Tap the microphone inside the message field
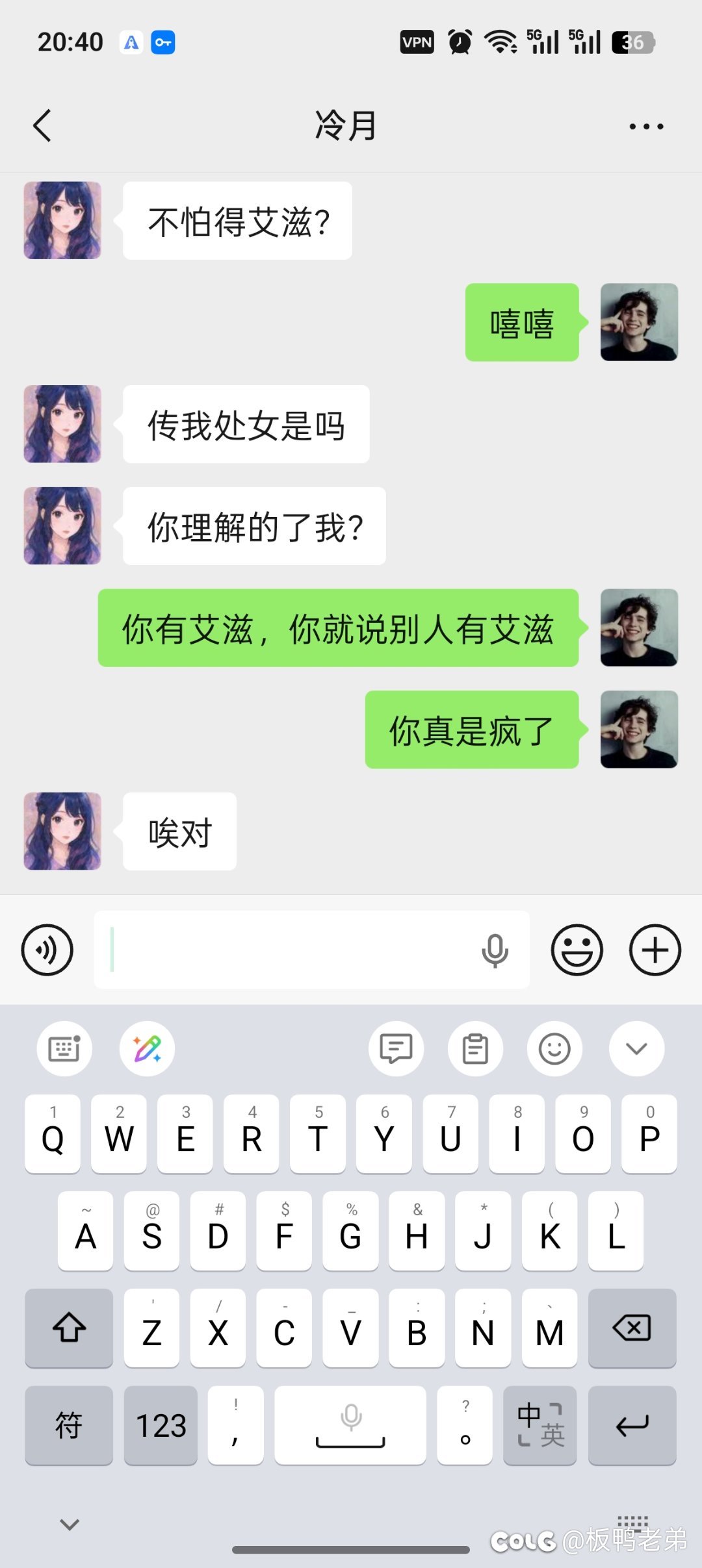 pyautogui.click(x=495, y=951)
